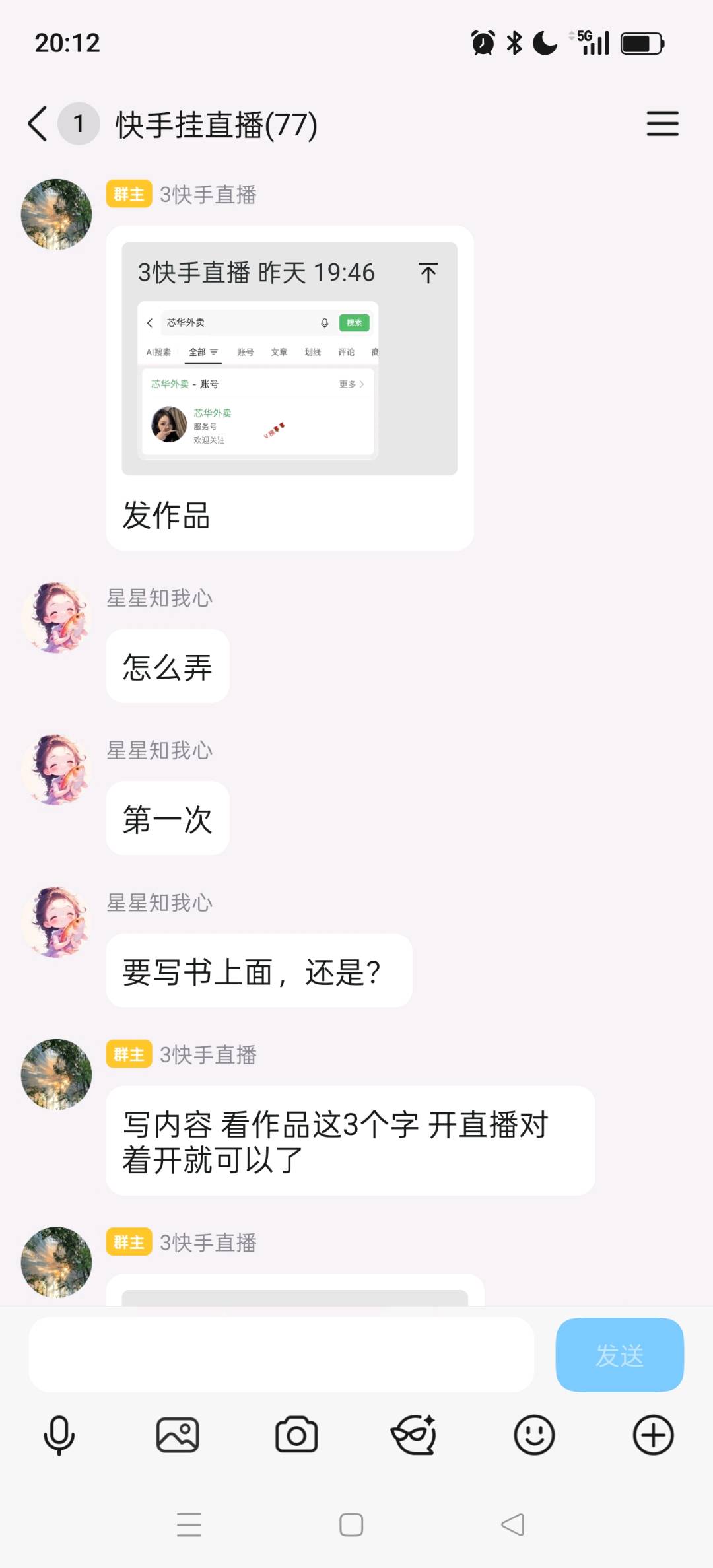
Task: Tap the microphone icon inside the search bar
Action: 324,322
